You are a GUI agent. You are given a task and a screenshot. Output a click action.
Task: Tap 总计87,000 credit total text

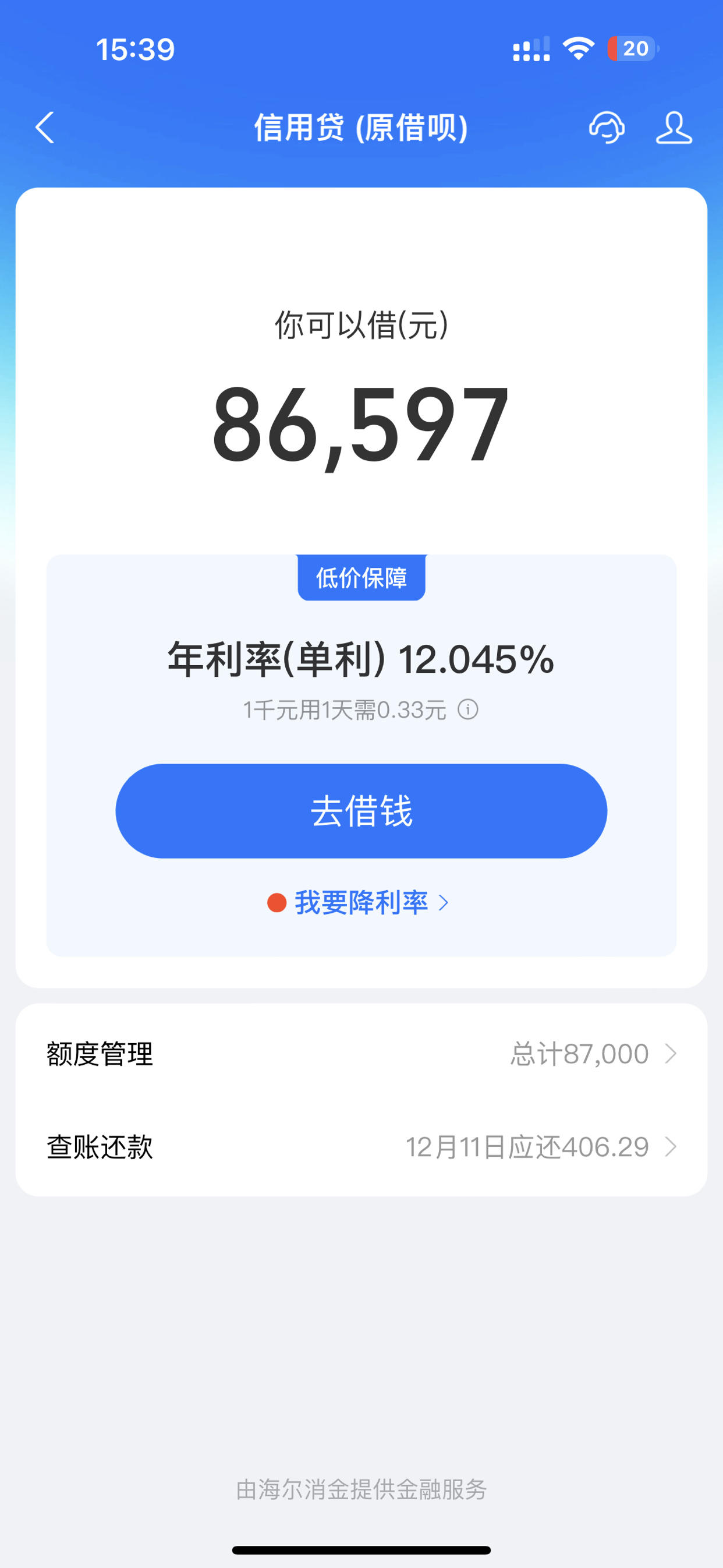click(579, 1053)
